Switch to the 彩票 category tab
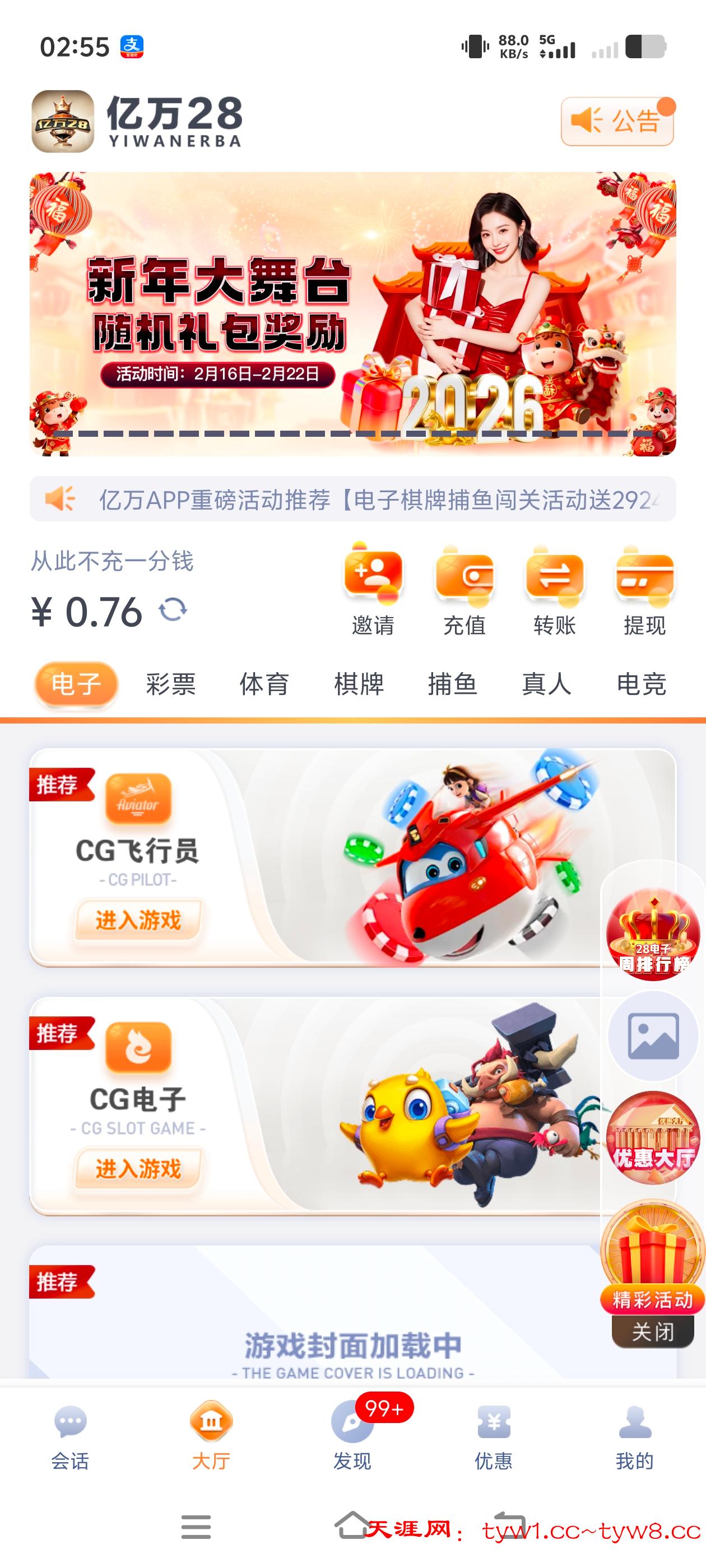 [x=170, y=684]
